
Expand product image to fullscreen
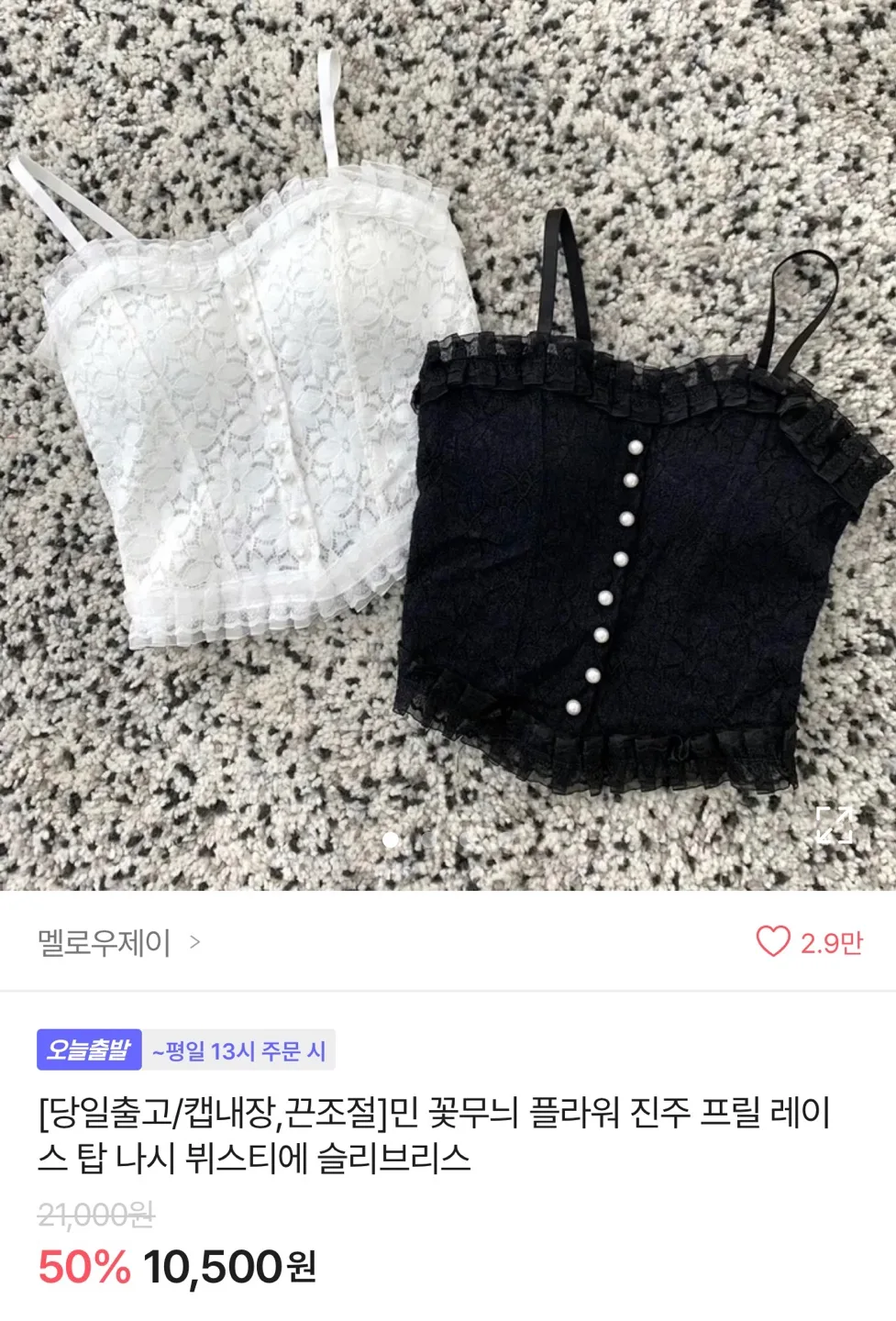[x=833, y=824]
